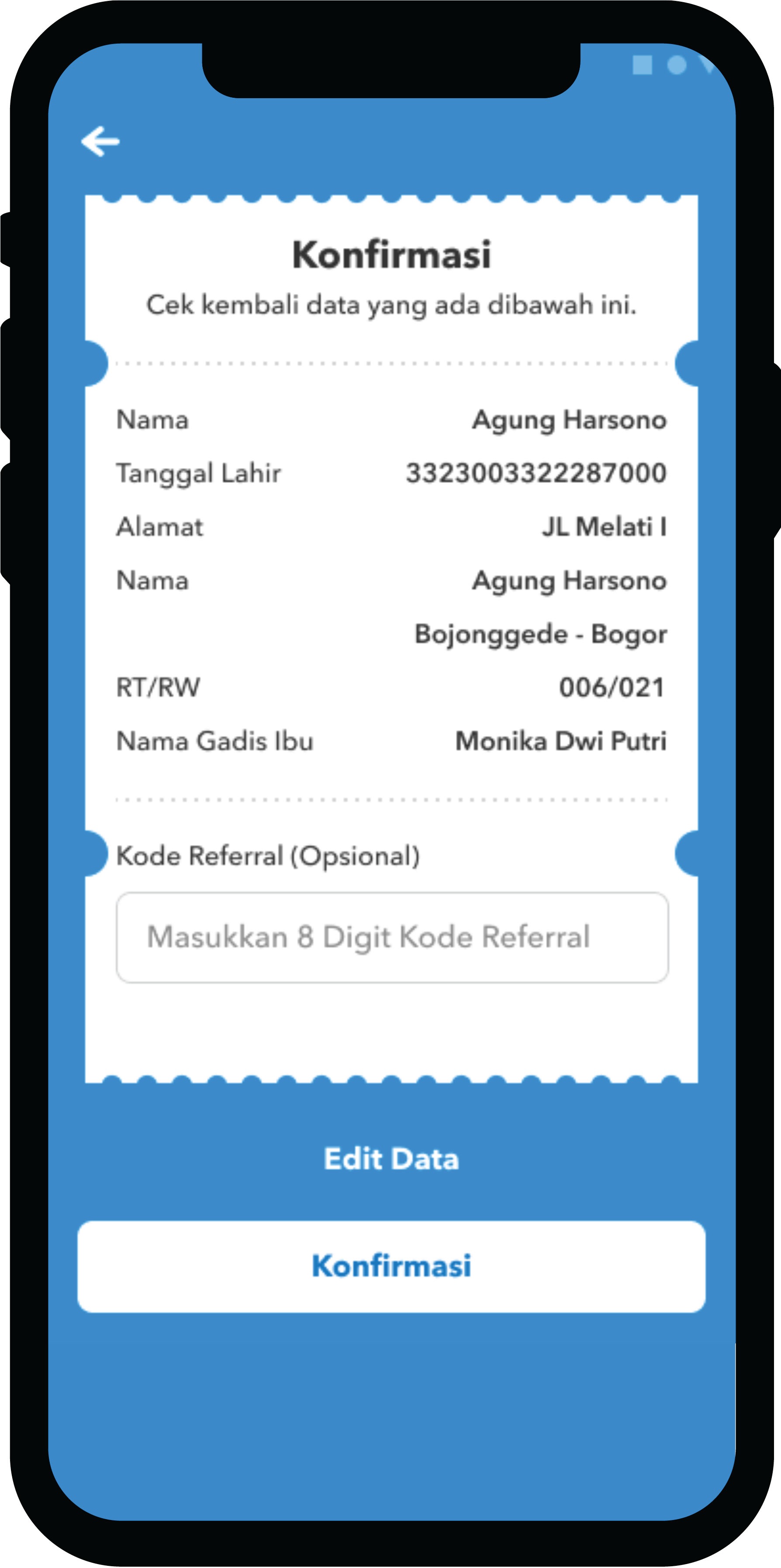
Task: Go back with the arrow icon
Action: [100, 141]
